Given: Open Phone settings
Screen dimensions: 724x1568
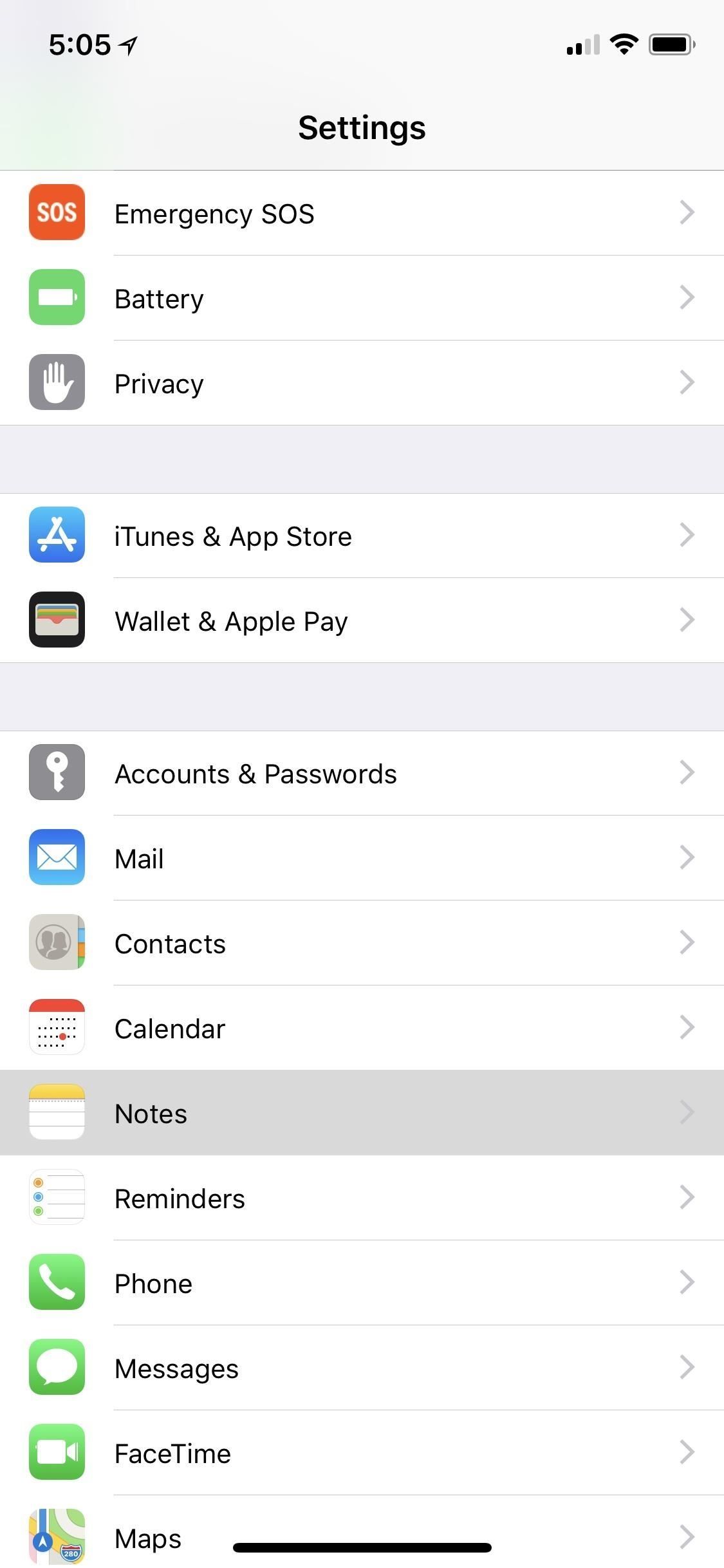Looking at the screenshot, I should coord(360,1283).
